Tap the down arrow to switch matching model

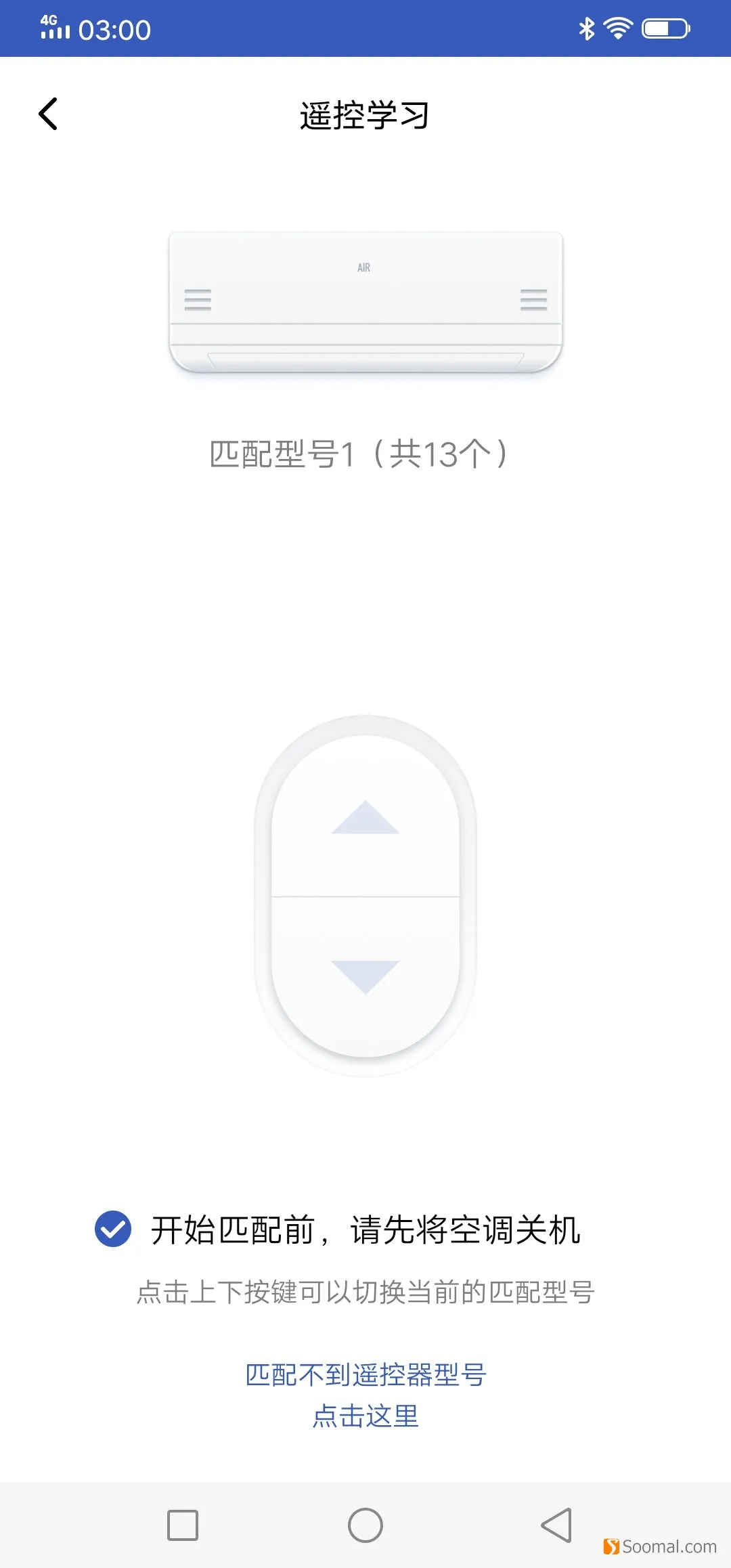pos(365,976)
